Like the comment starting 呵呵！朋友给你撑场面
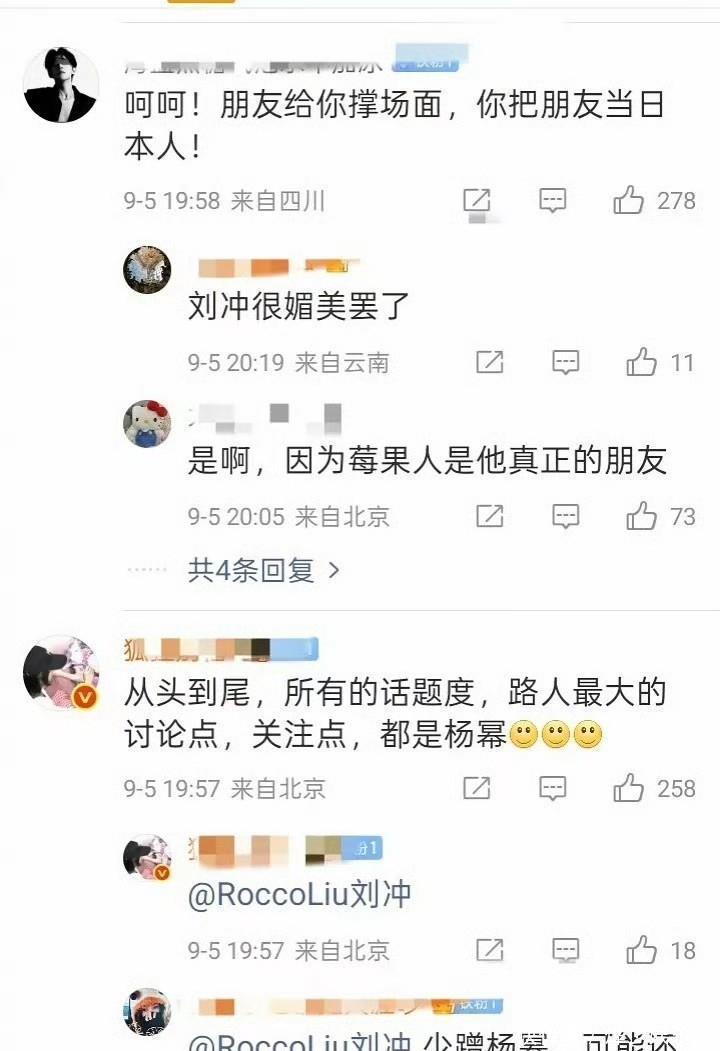720x1051 pixels. (629, 201)
